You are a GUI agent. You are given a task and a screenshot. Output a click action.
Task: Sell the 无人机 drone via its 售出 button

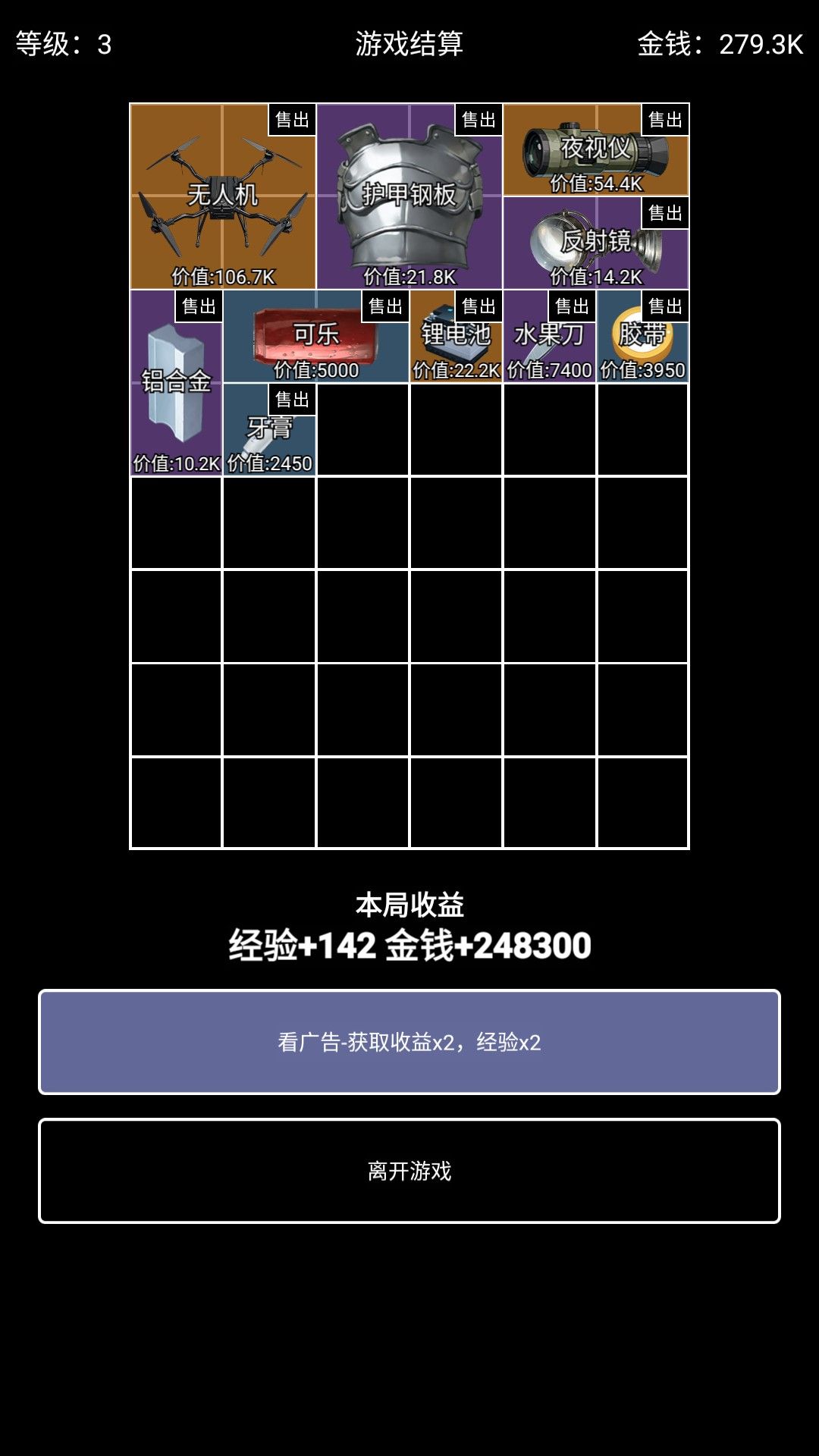292,118
